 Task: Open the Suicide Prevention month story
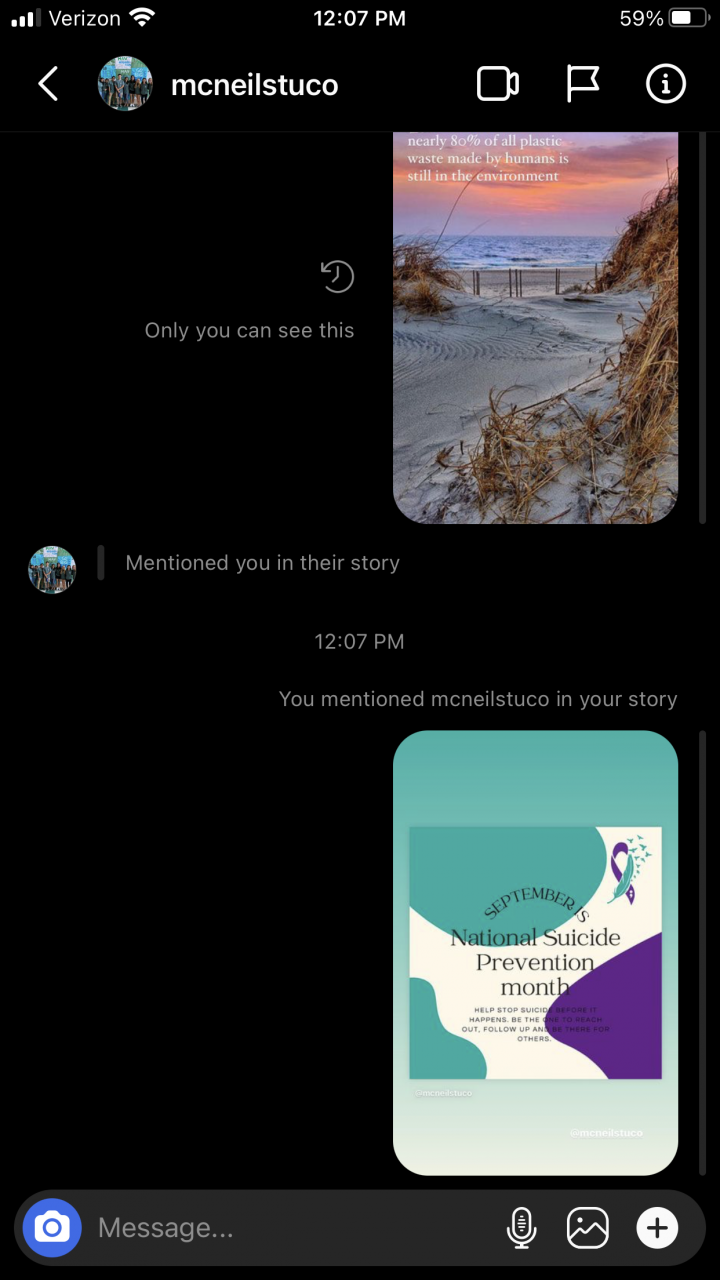click(535, 952)
